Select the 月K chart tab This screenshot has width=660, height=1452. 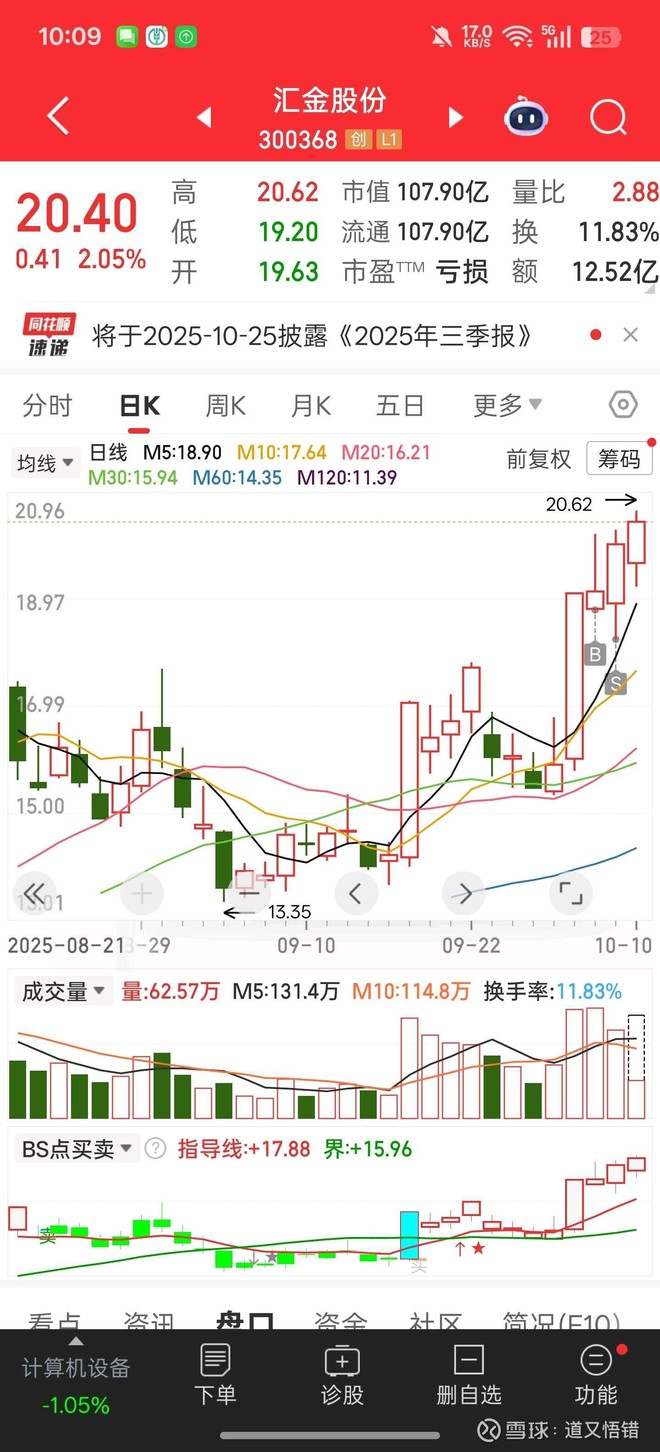pyautogui.click(x=310, y=405)
